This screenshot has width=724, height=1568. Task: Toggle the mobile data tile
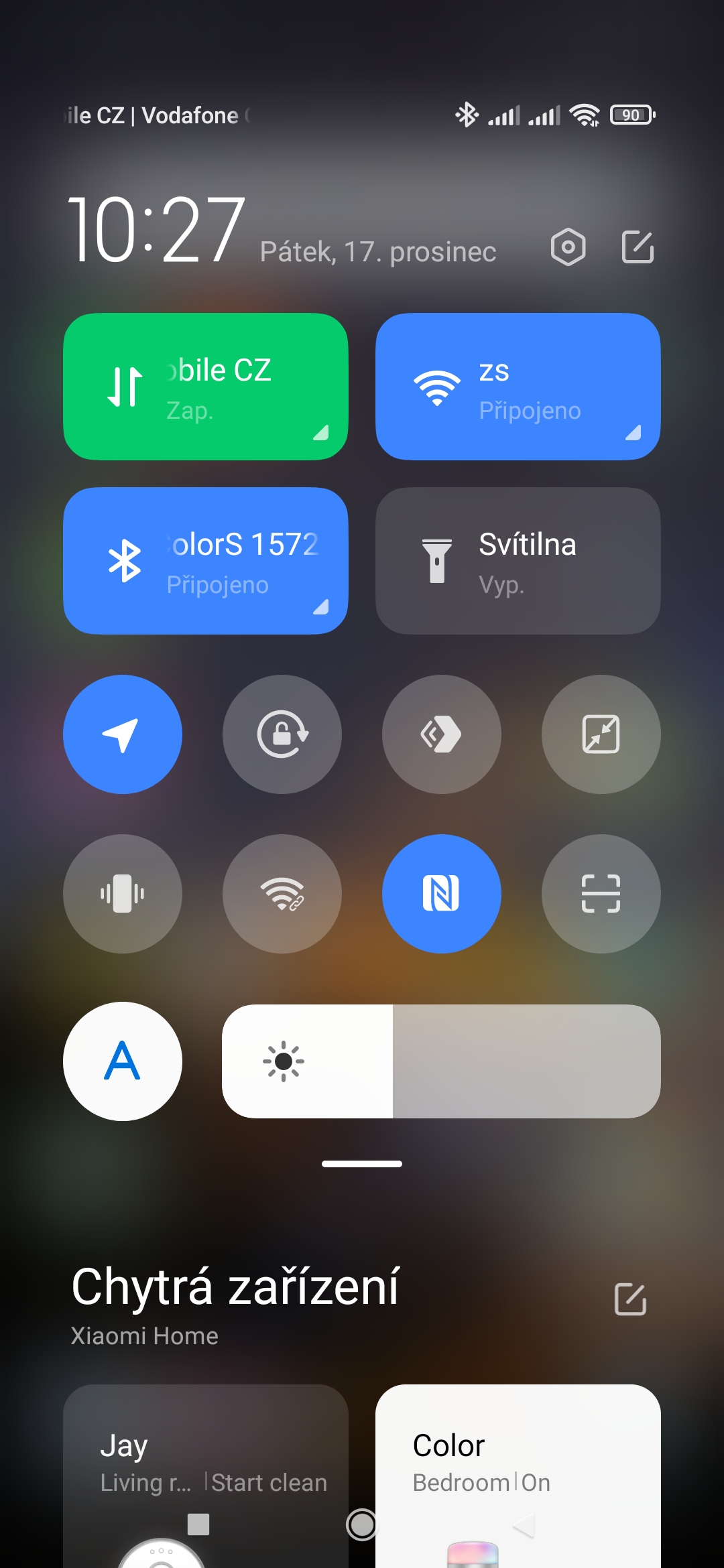tap(205, 387)
